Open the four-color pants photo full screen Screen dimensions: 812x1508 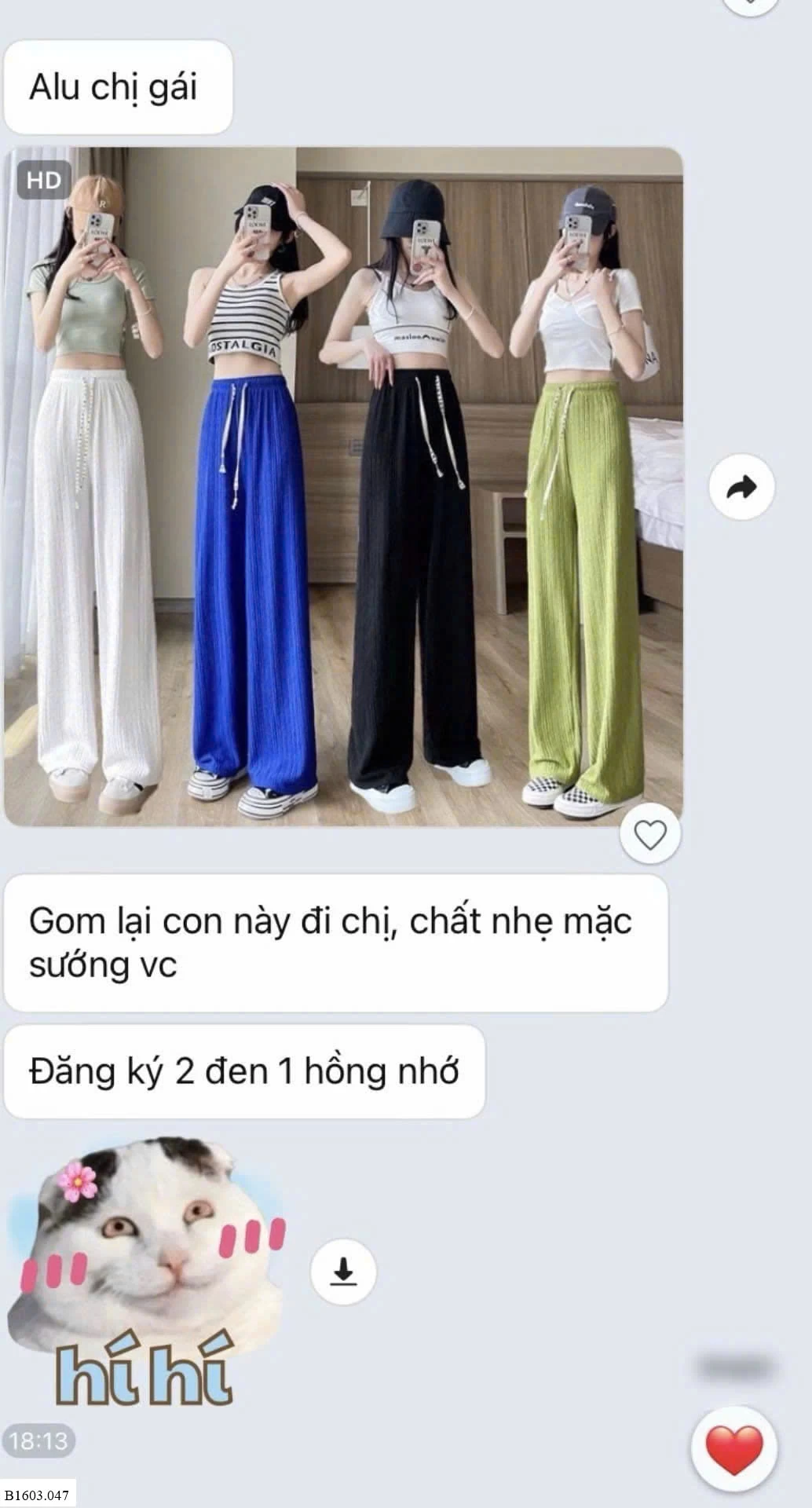[343, 486]
